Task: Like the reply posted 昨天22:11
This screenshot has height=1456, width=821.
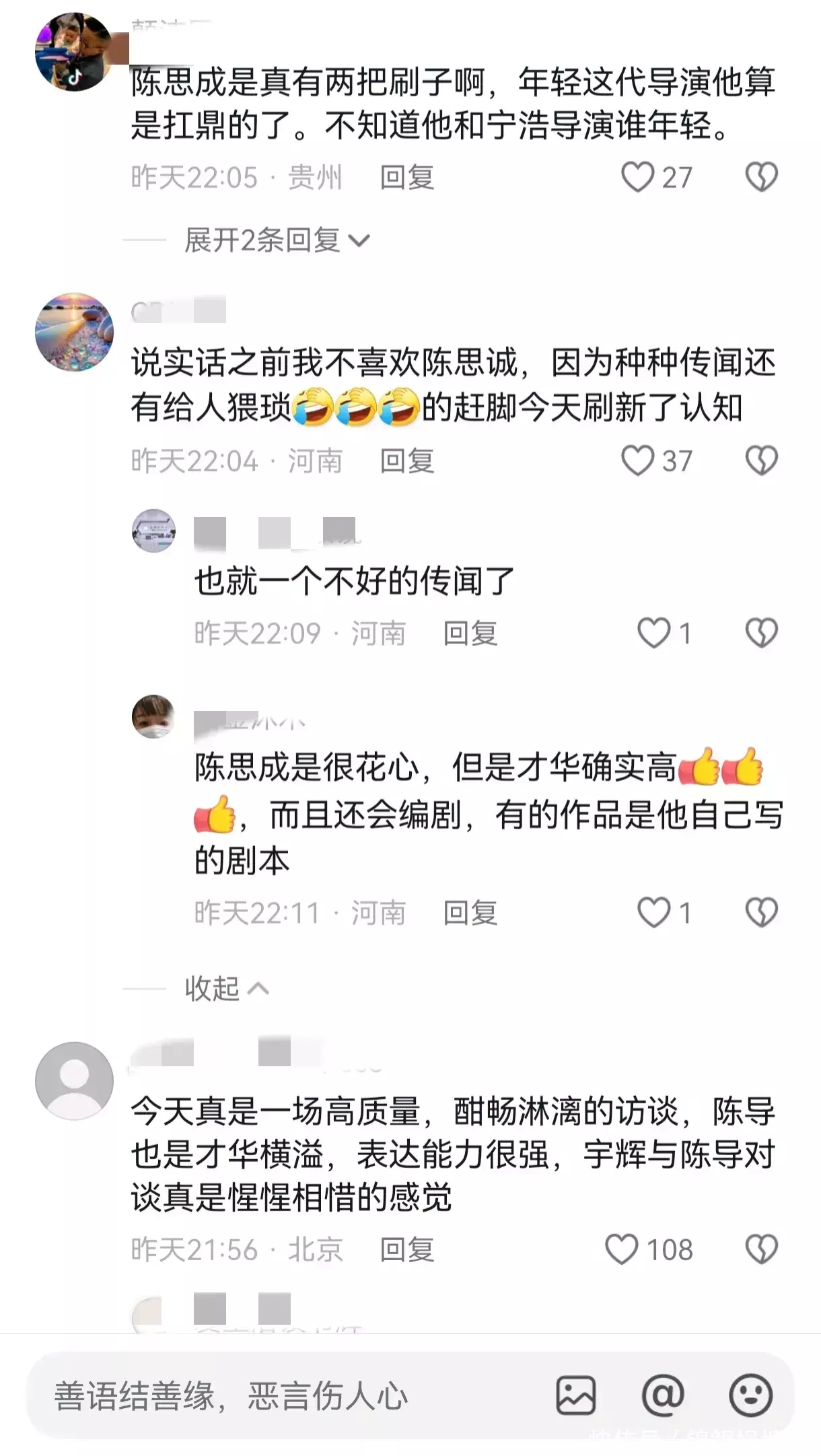Action: click(x=653, y=913)
